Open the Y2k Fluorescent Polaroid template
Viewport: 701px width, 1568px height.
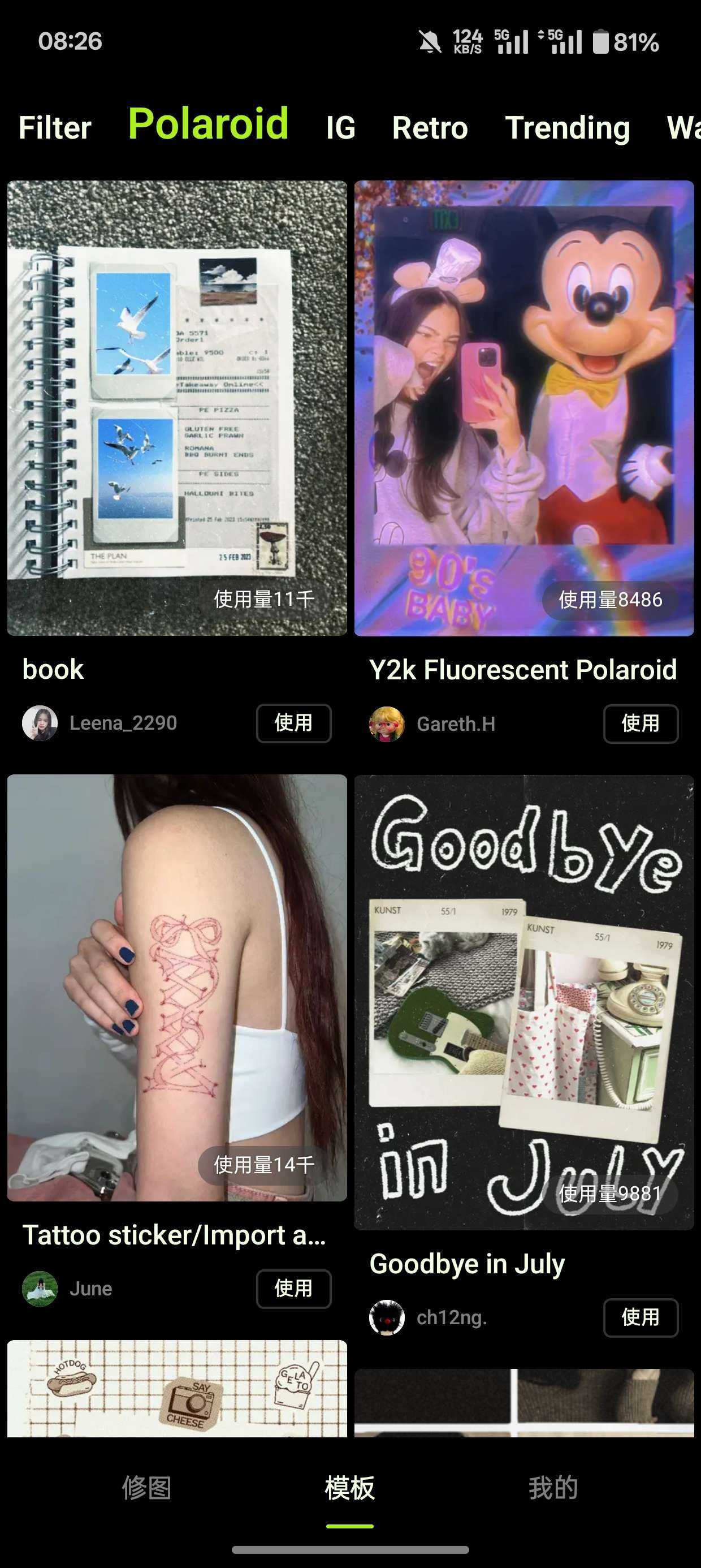point(524,408)
